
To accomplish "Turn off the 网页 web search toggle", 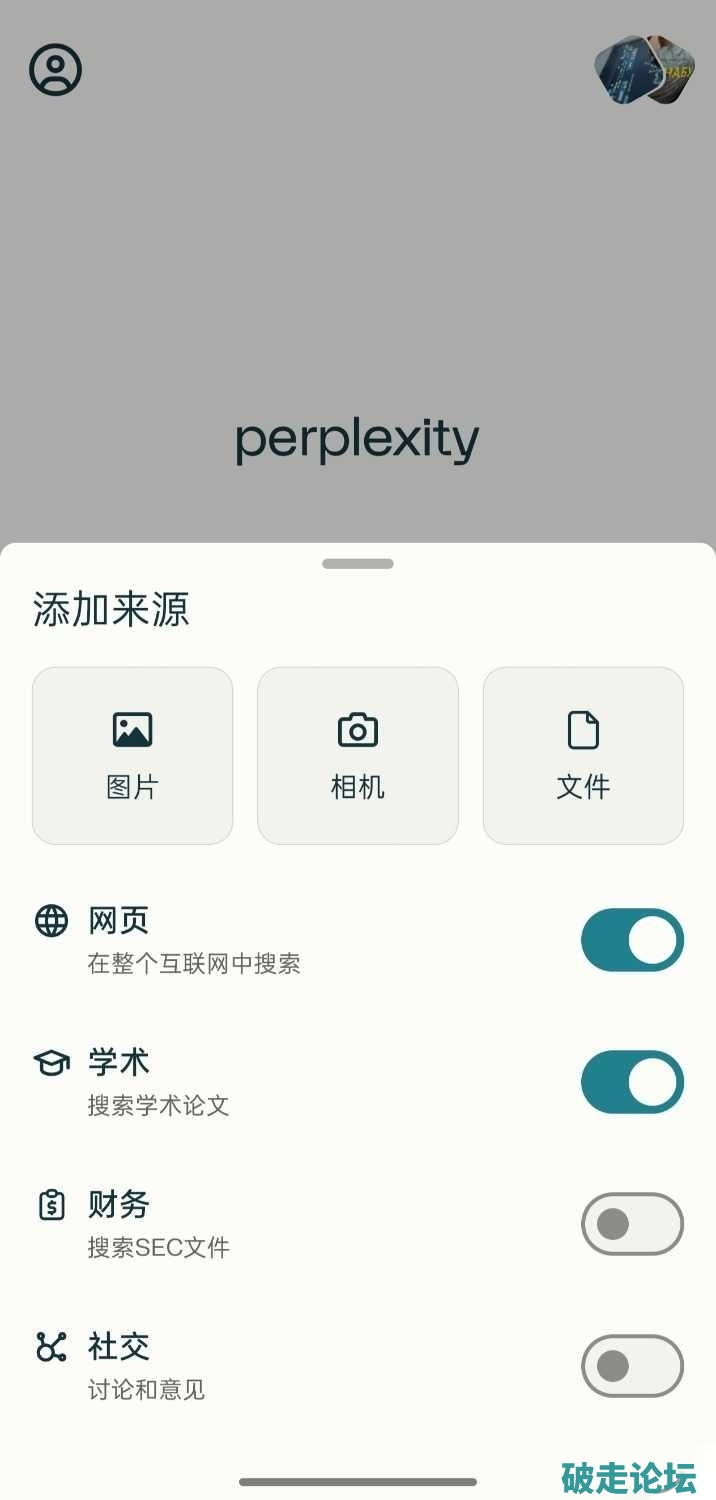I will (x=632, y=940).
